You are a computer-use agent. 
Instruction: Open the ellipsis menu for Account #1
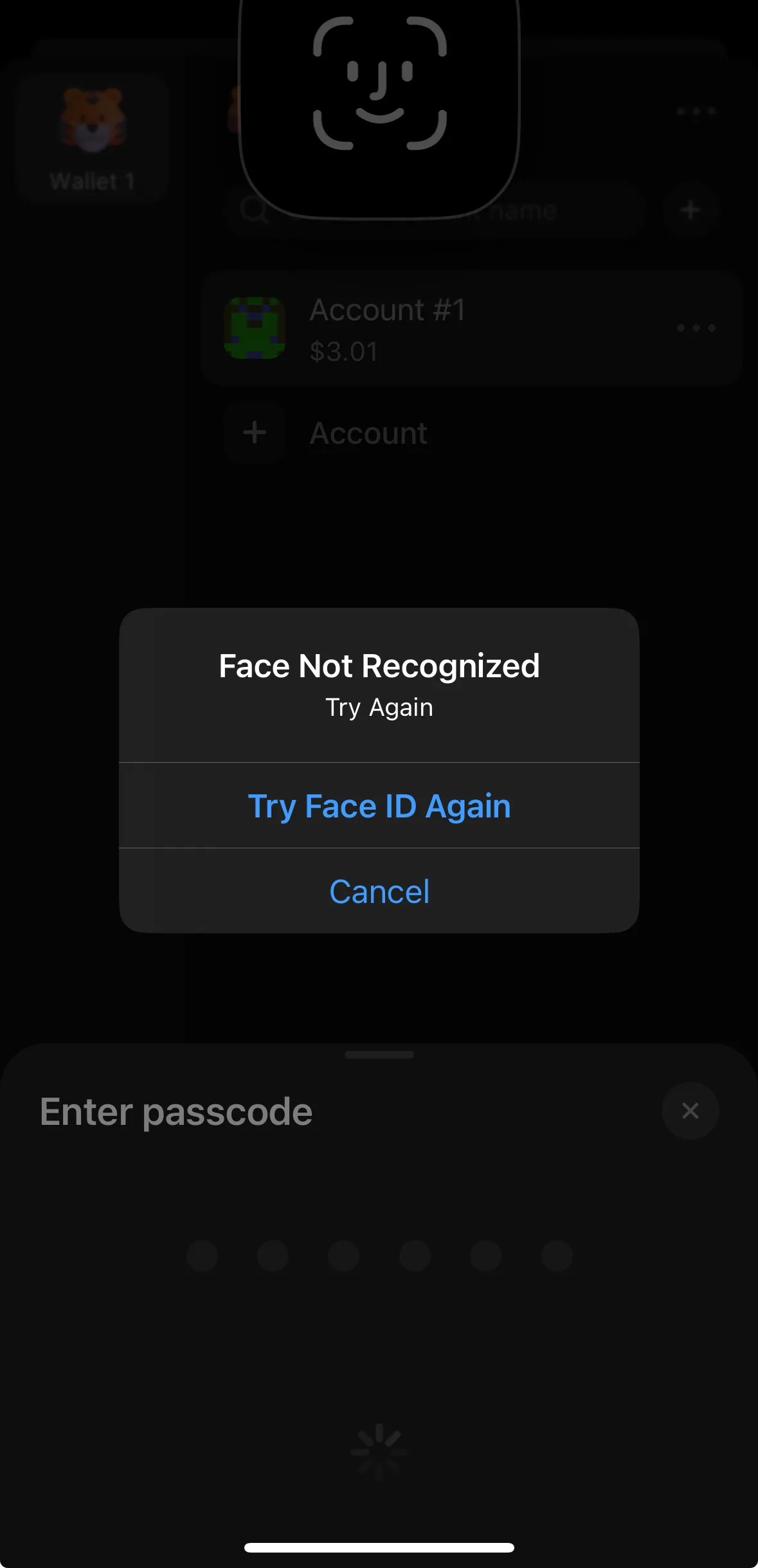[696, 328]
